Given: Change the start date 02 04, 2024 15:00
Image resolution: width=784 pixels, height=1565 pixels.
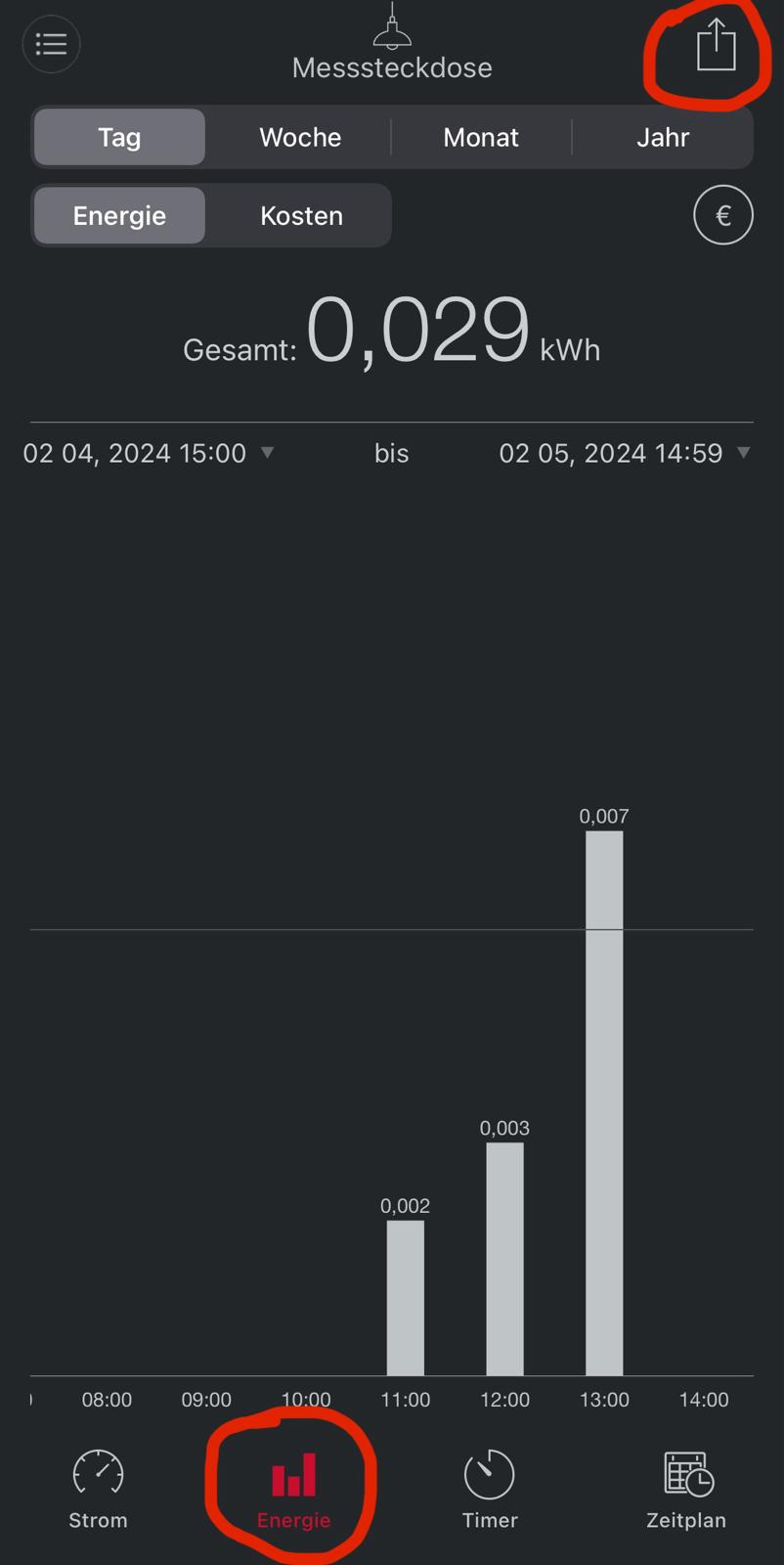Looking at the screenshot, I should 147,453.
